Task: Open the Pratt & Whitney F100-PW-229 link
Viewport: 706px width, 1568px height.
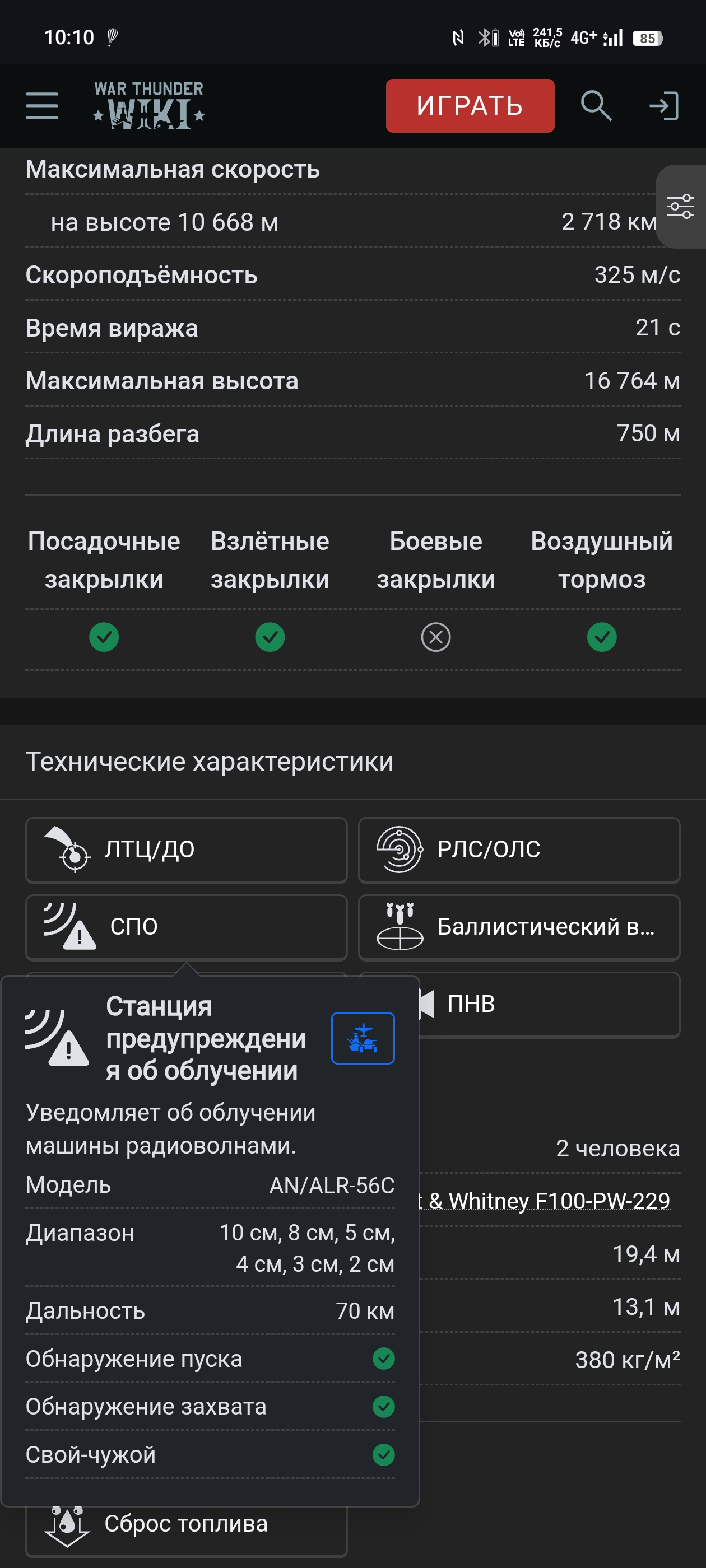Action: point(548,1201)
